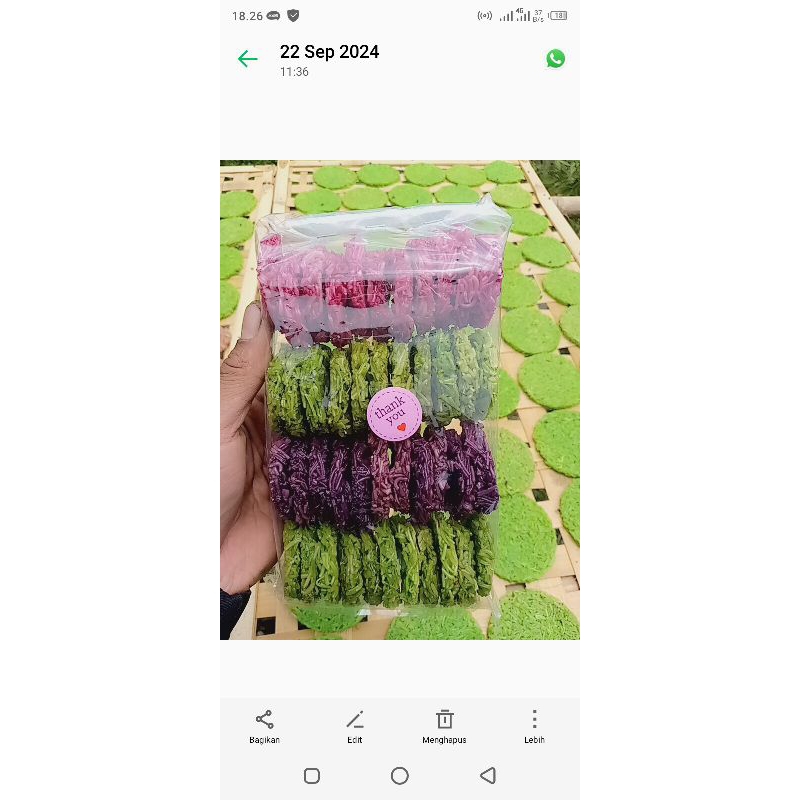Viewport: 800px width, 800px height.
Task: Open the WhatsApp icon at top right
Action: (x=555, y=59)
